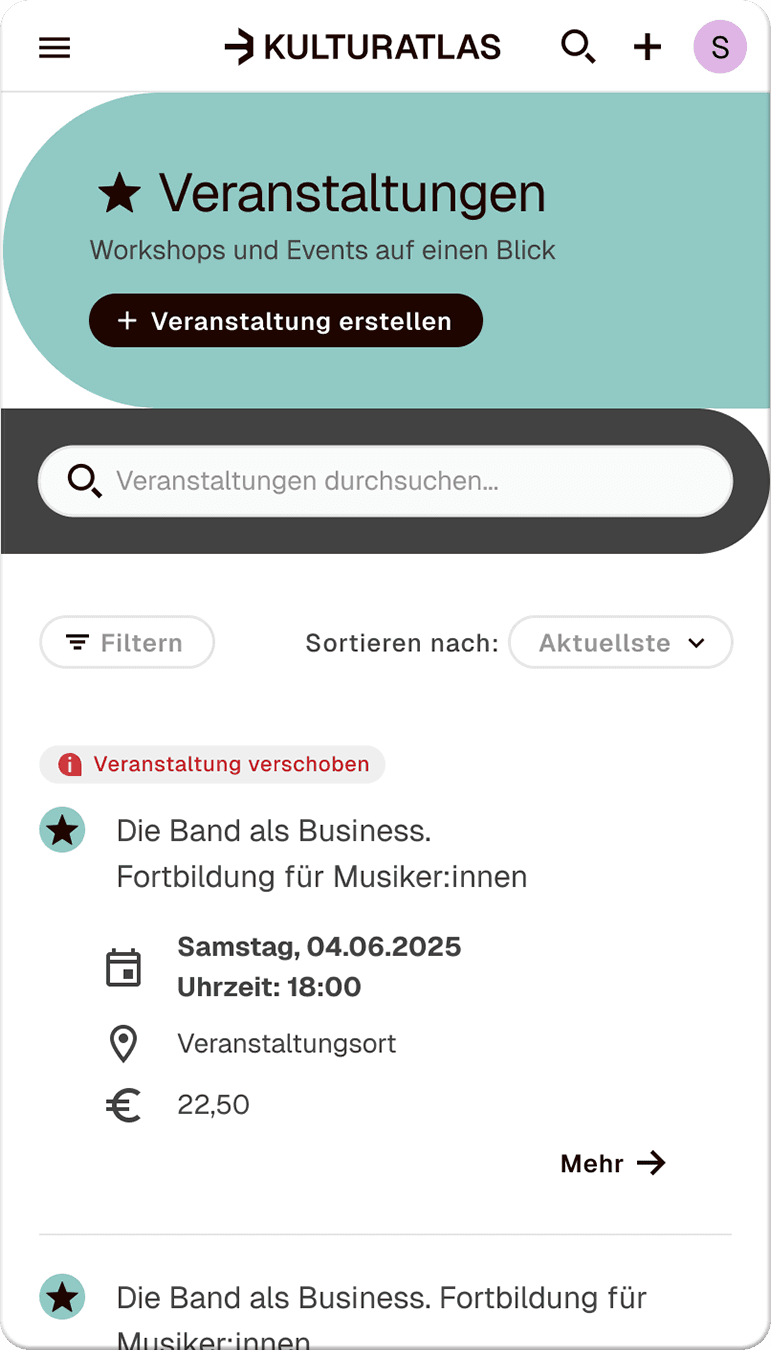The height and width of the screenshot is (1350, 771).
Task: Click the Kulturatlas arrow logo
Action: pyautogui.click(x=240, y=46)
